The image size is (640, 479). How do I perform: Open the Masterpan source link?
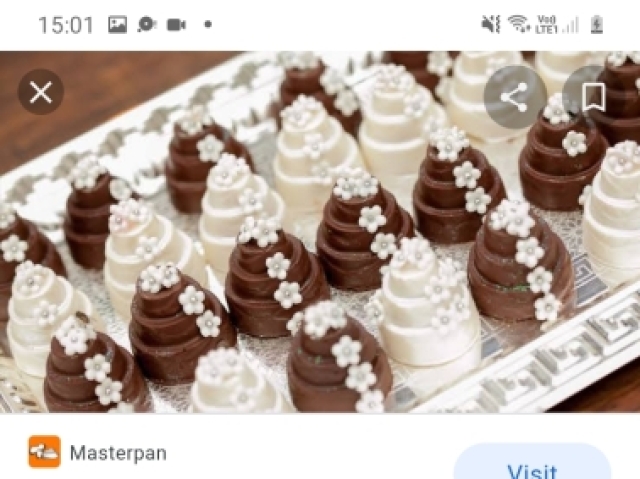[117, 452]
